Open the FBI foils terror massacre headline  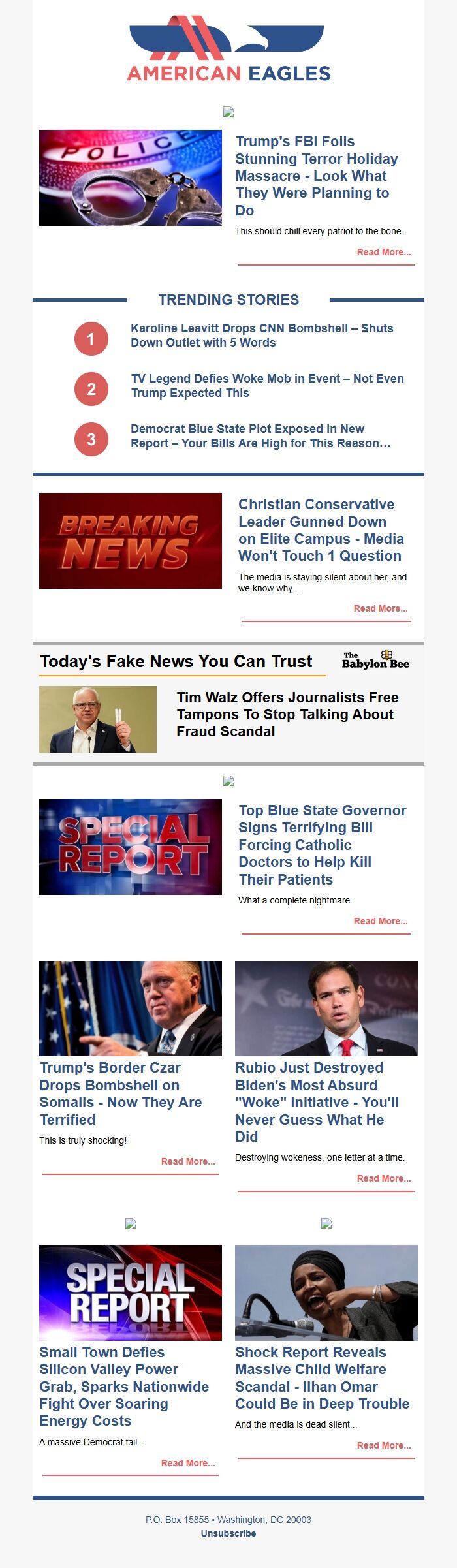pos(317,176)
